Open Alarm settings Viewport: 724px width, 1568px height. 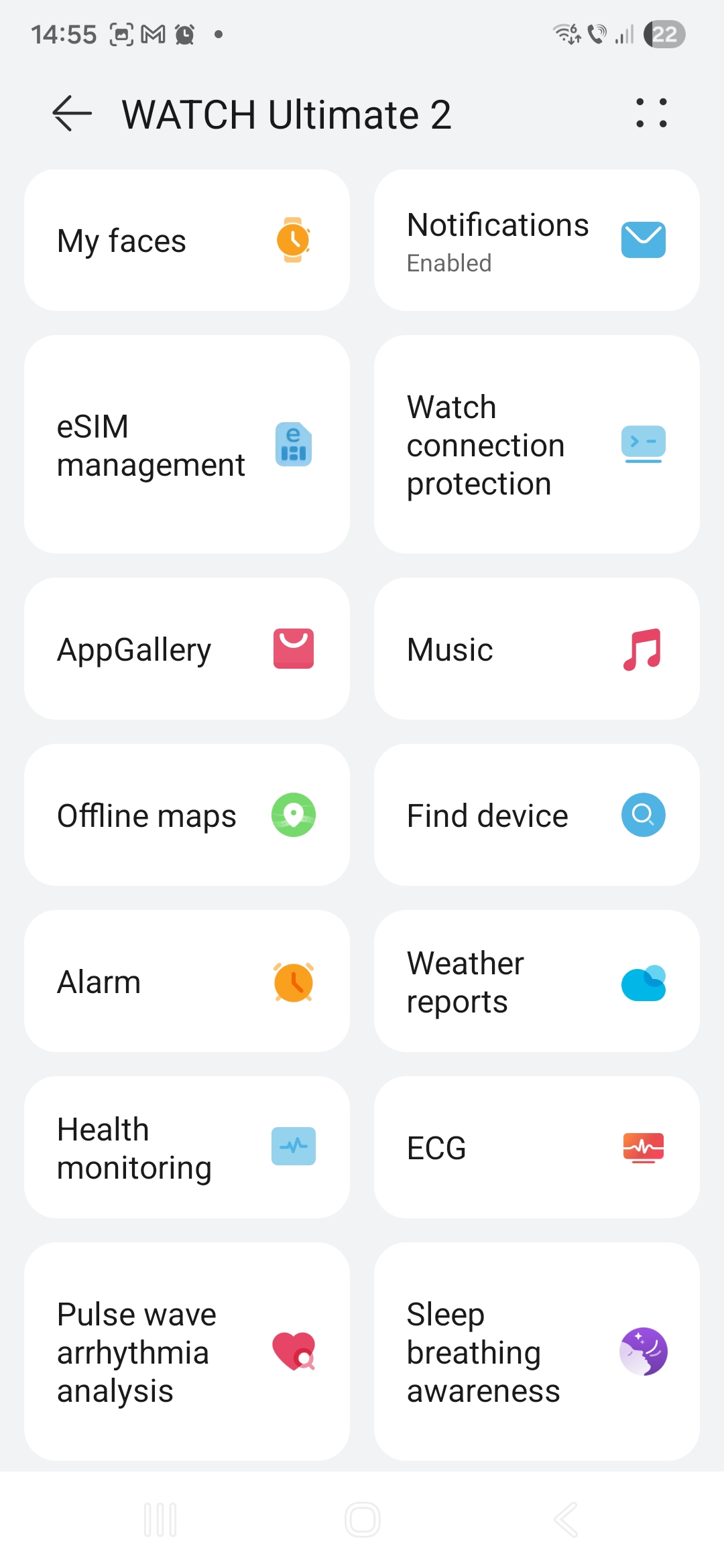click(x=186, y=981)
